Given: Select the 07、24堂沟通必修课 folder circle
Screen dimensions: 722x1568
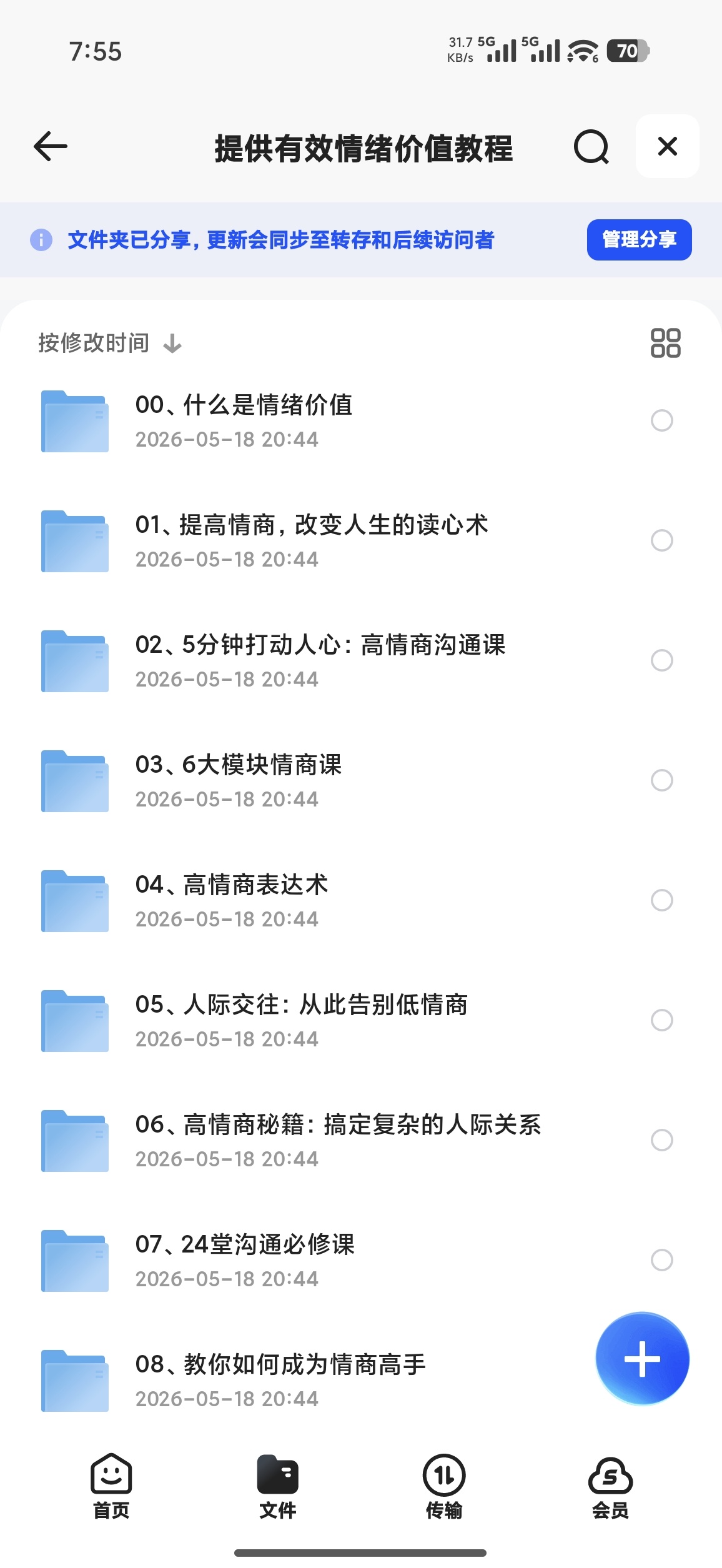Looking at the screenshot, I should (661, 1260).
